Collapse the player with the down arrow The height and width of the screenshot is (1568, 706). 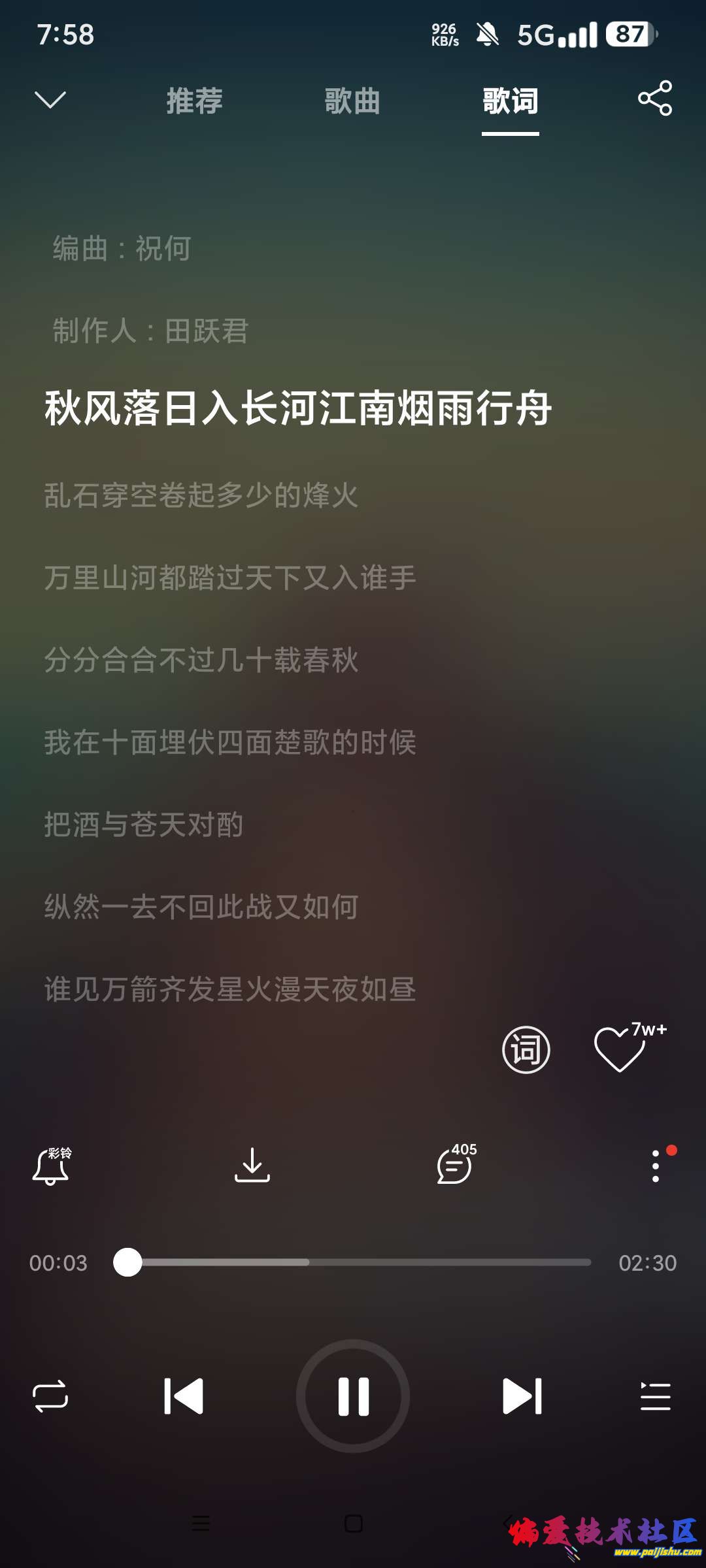pos(50,100)
